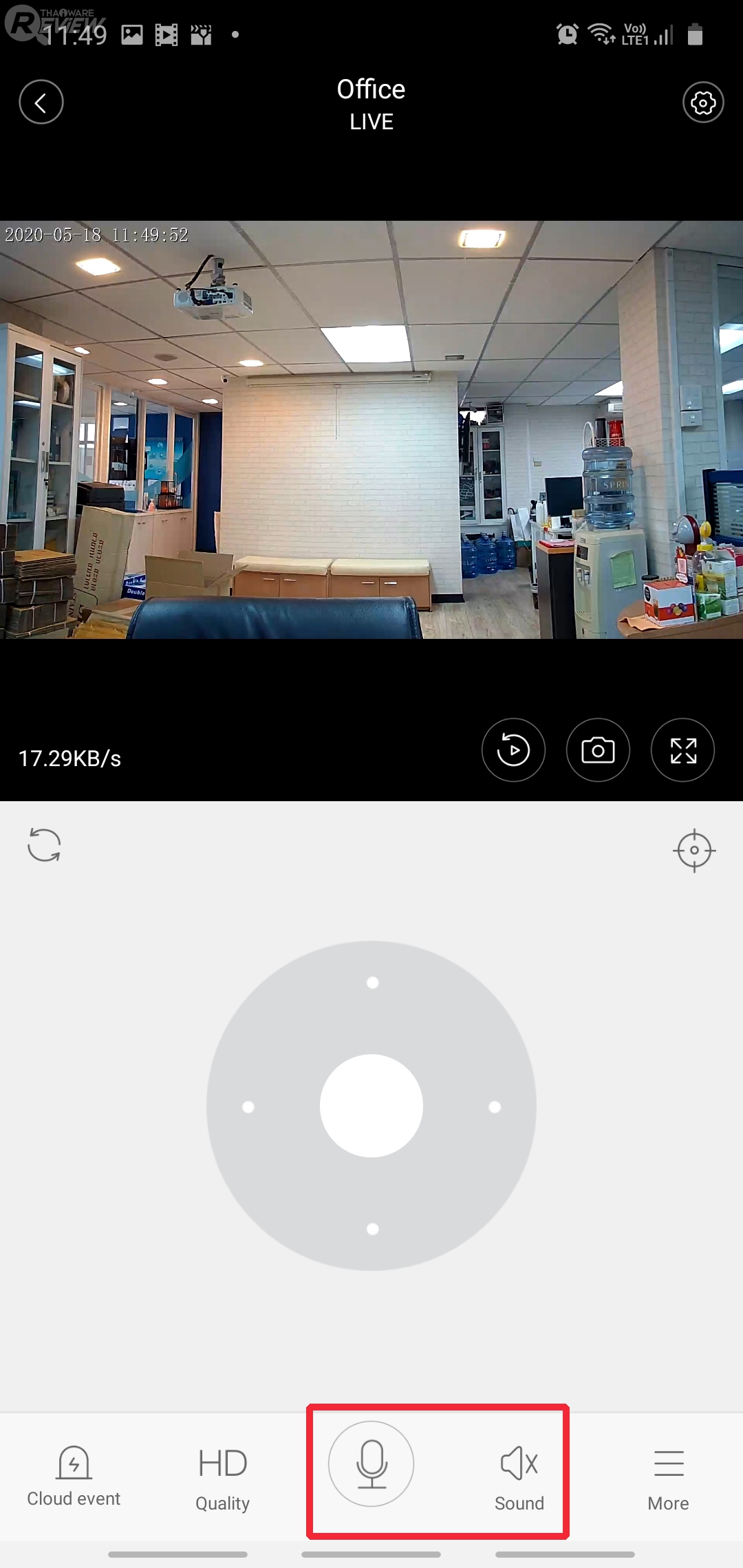
Task: Go back from the Office live view
Action: [41, 102]
